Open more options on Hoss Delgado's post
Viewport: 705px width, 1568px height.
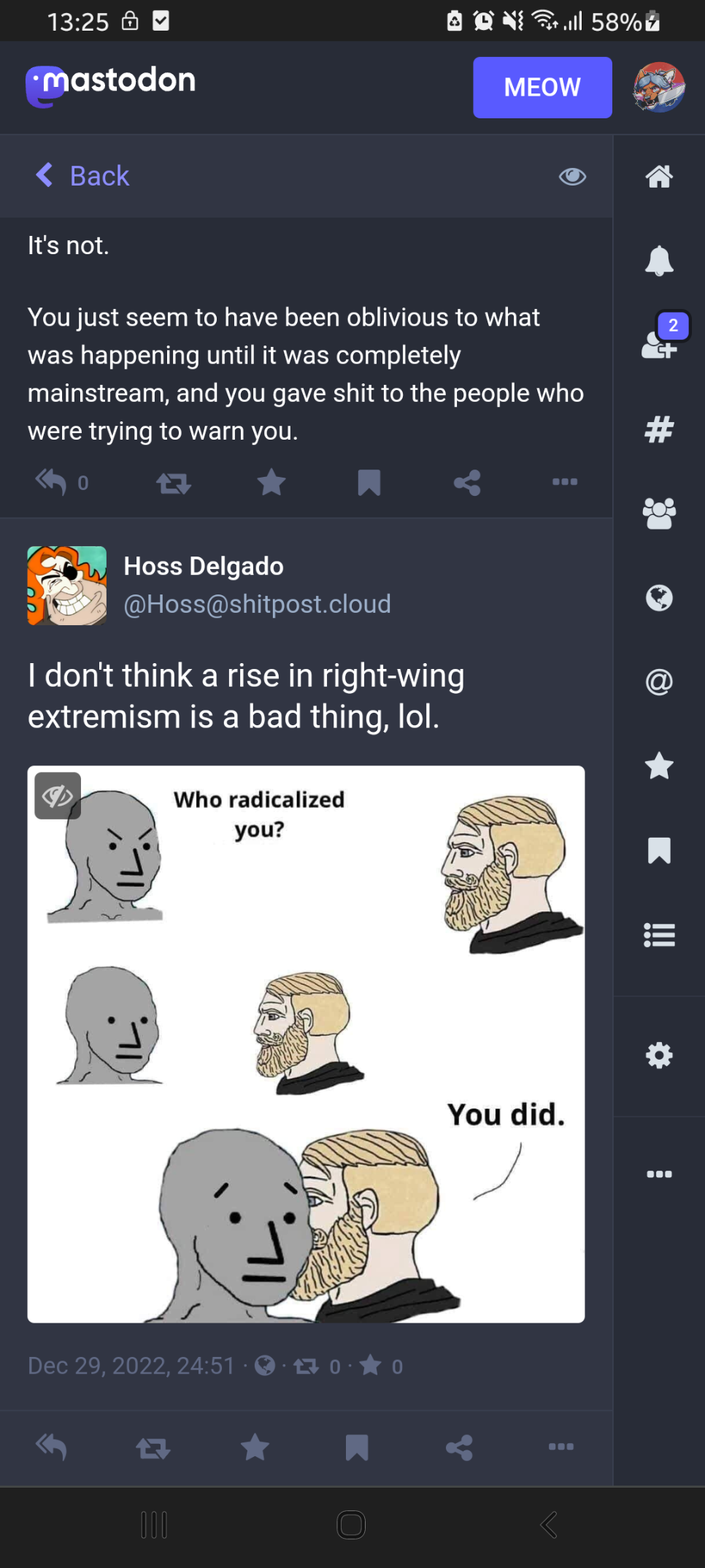coord(560,1446)
